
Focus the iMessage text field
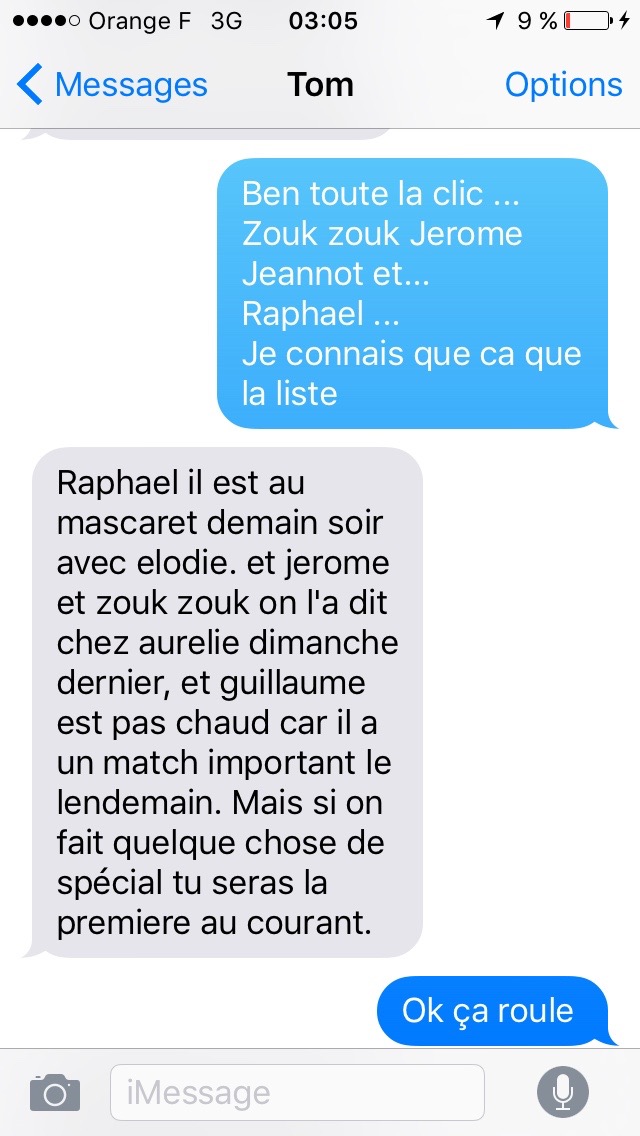(297, 1092)
